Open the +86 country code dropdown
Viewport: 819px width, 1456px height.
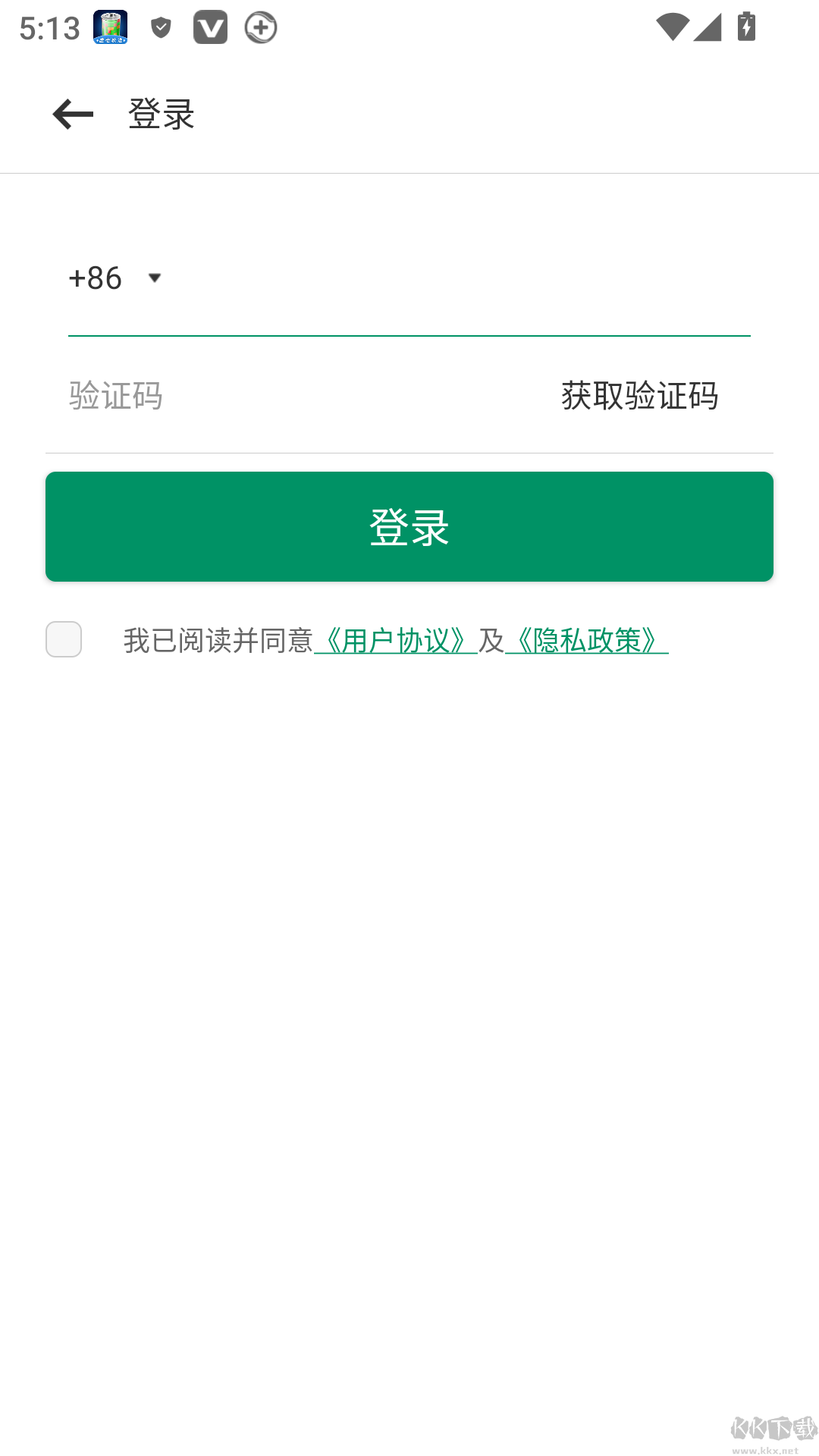[x=96, y=278]
